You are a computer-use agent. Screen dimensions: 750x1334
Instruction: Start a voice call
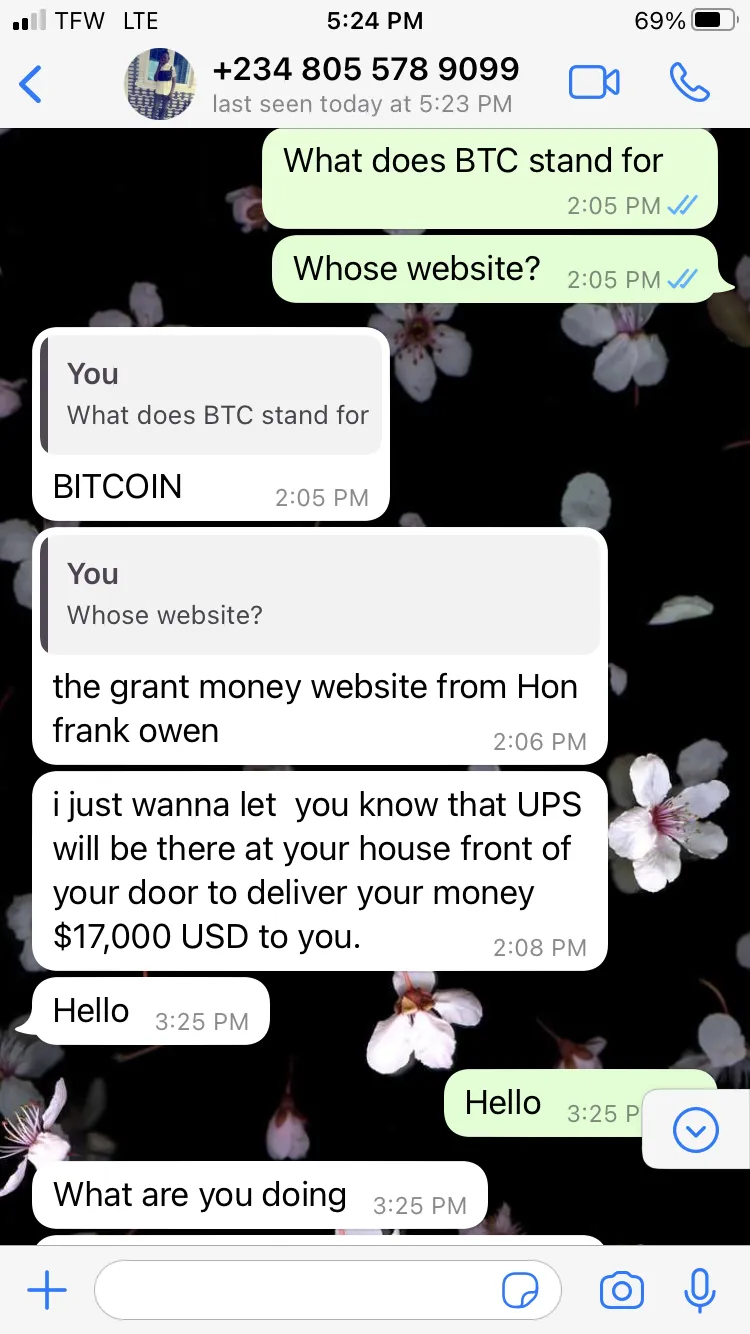(x=689, y=83)
